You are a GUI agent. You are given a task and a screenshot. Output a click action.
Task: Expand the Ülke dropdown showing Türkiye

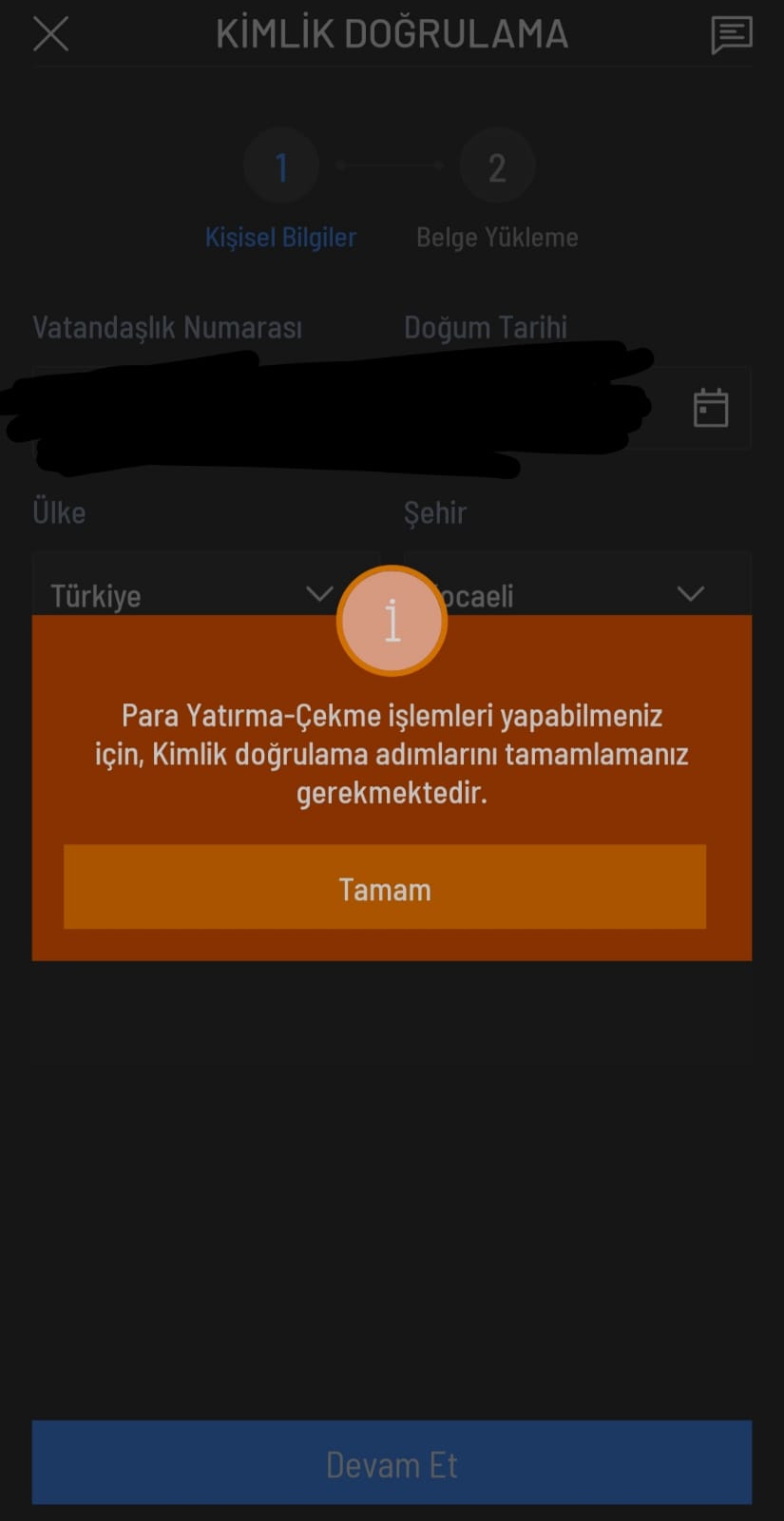317,594
